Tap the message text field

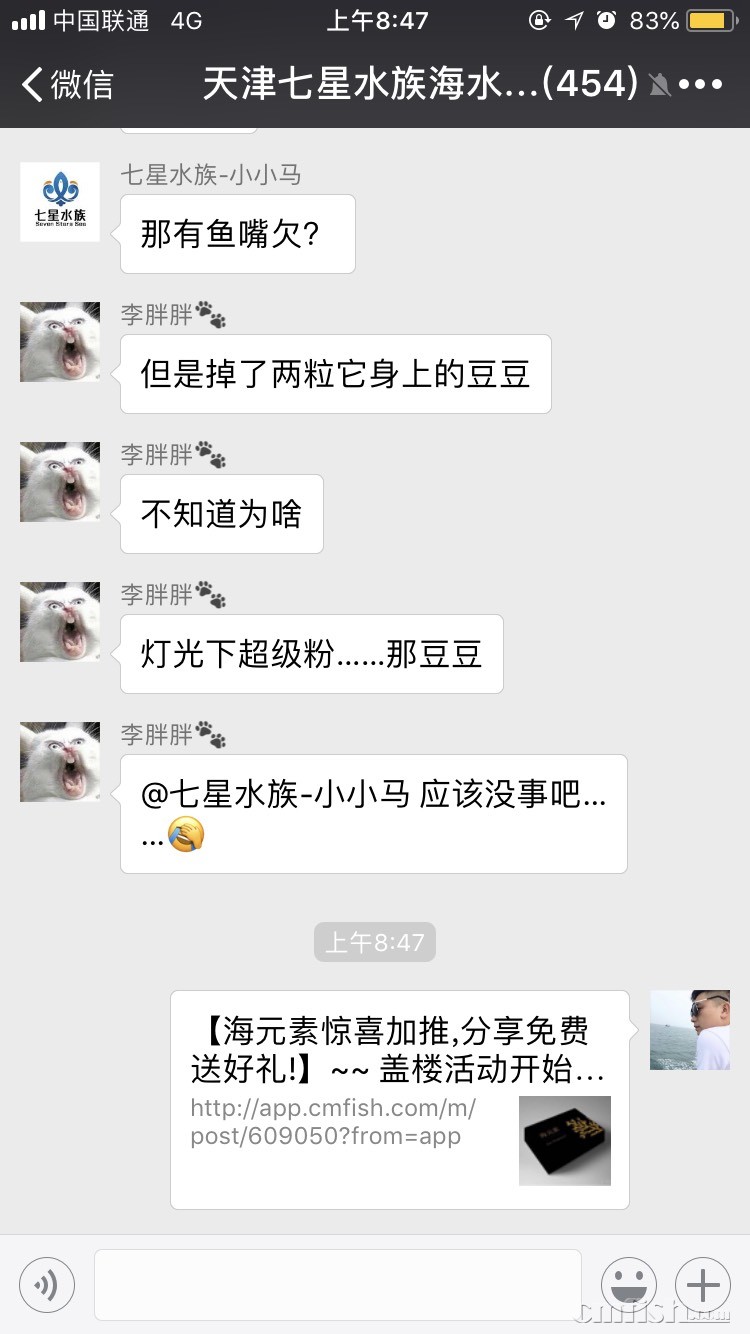337,1283
